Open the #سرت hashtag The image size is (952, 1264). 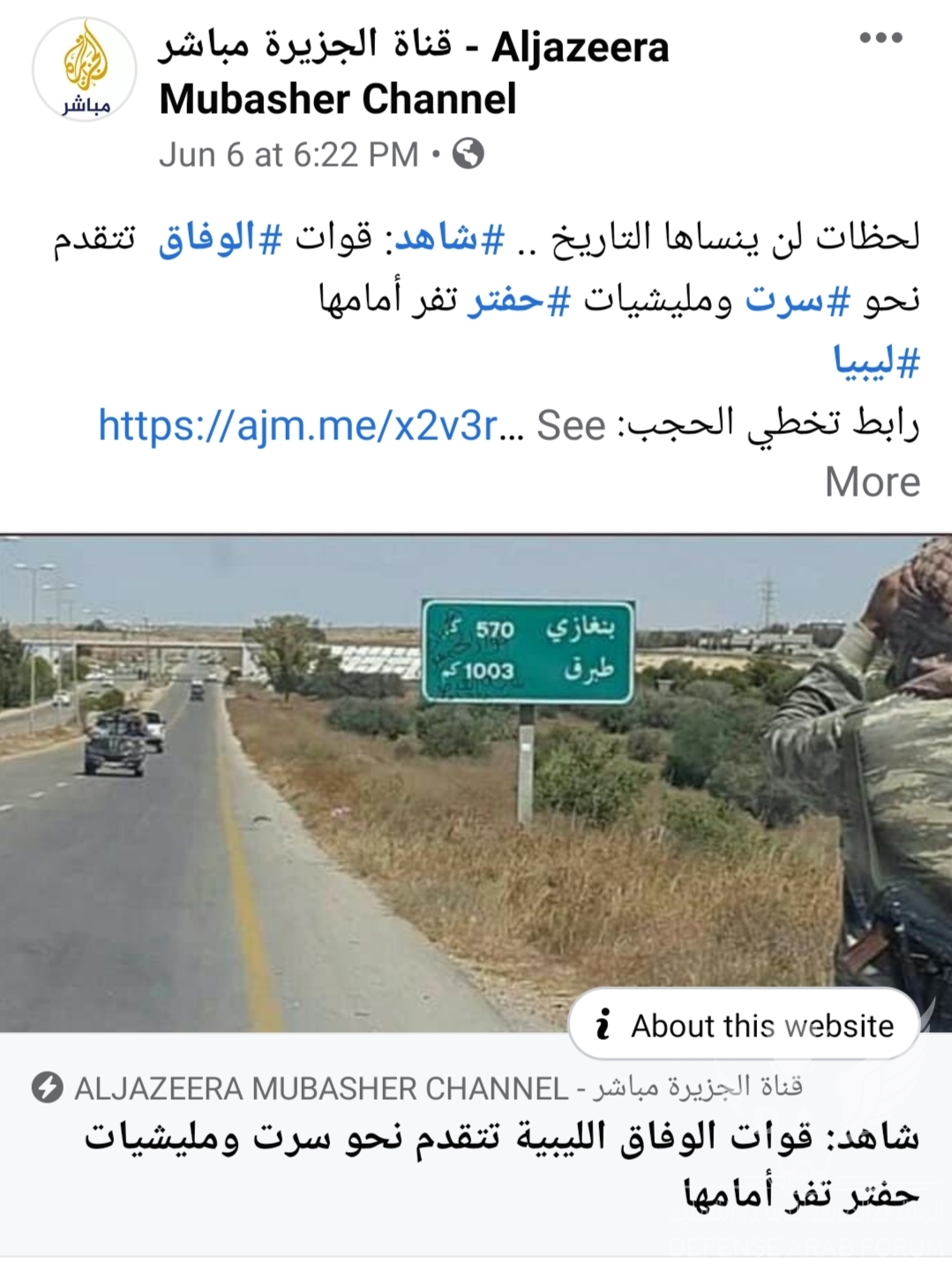797,301
